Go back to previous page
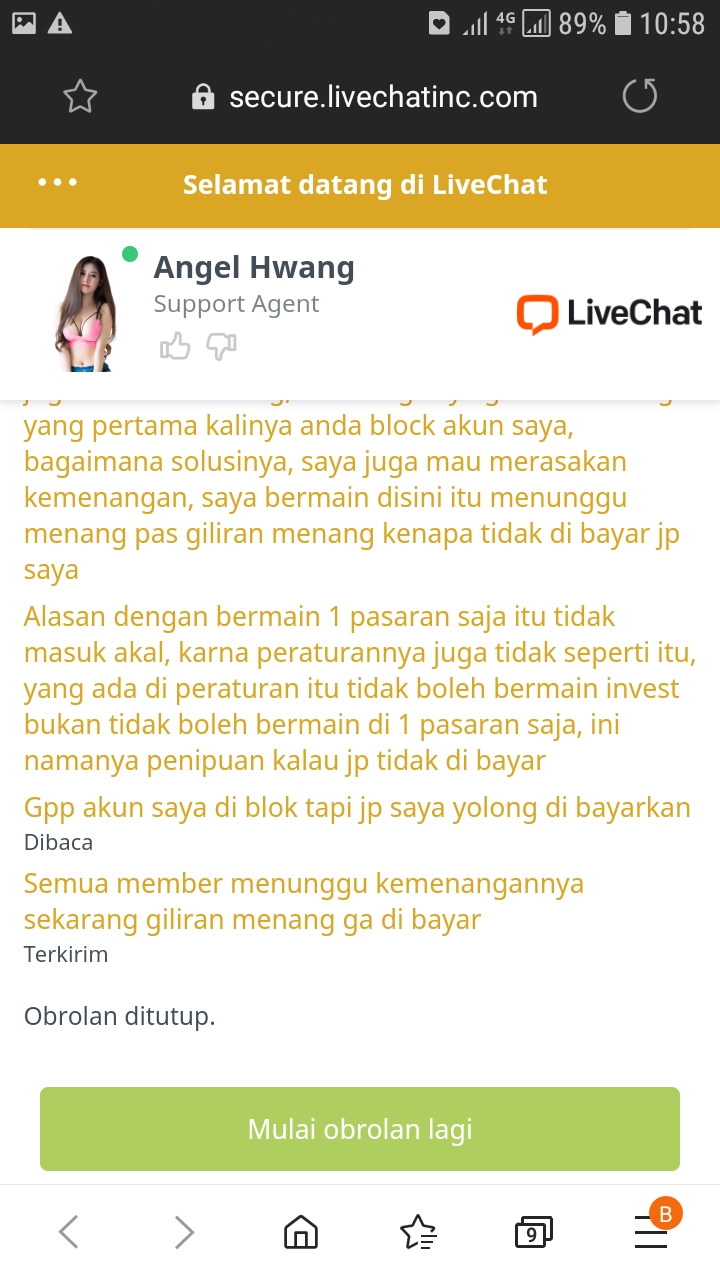Image resolution: width=720 pixels, height=1280 pixels. pos(68,1232)
